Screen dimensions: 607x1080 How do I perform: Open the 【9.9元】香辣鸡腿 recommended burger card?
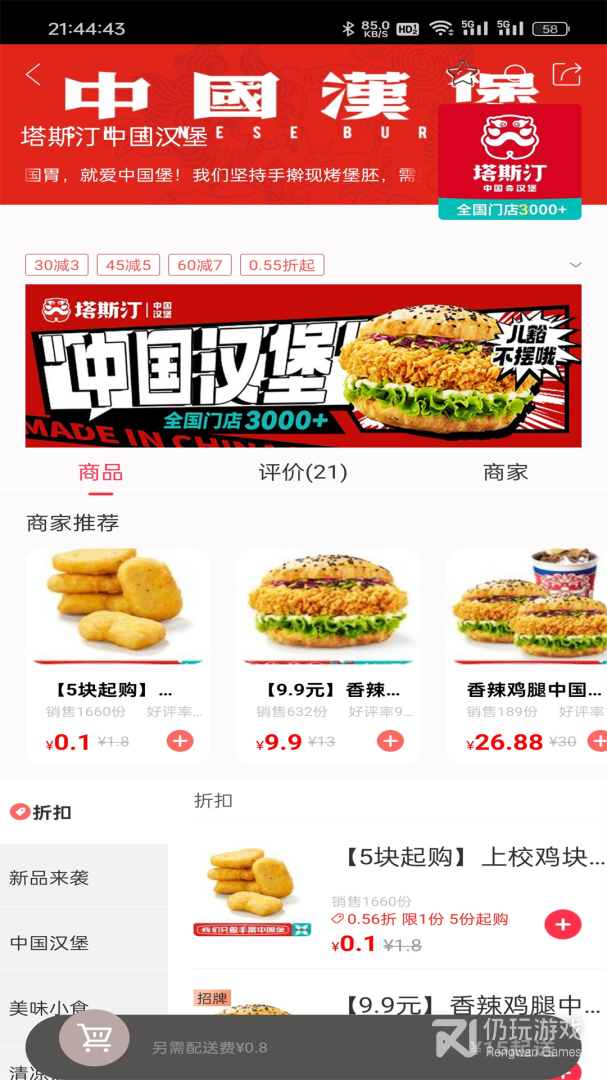[x=328, y=657]
